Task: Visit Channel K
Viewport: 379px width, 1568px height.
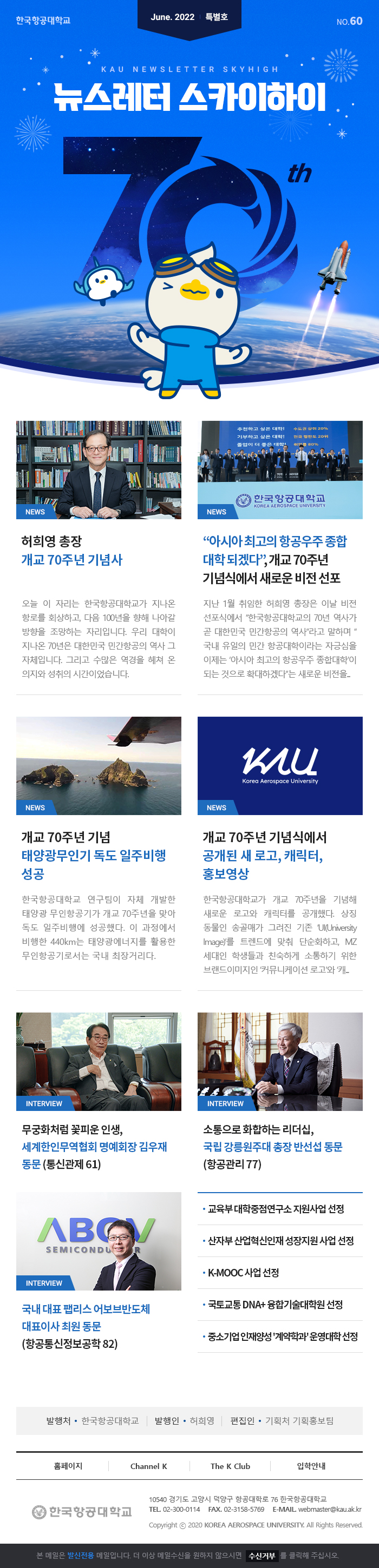Action: click(x=149, y=1466)
